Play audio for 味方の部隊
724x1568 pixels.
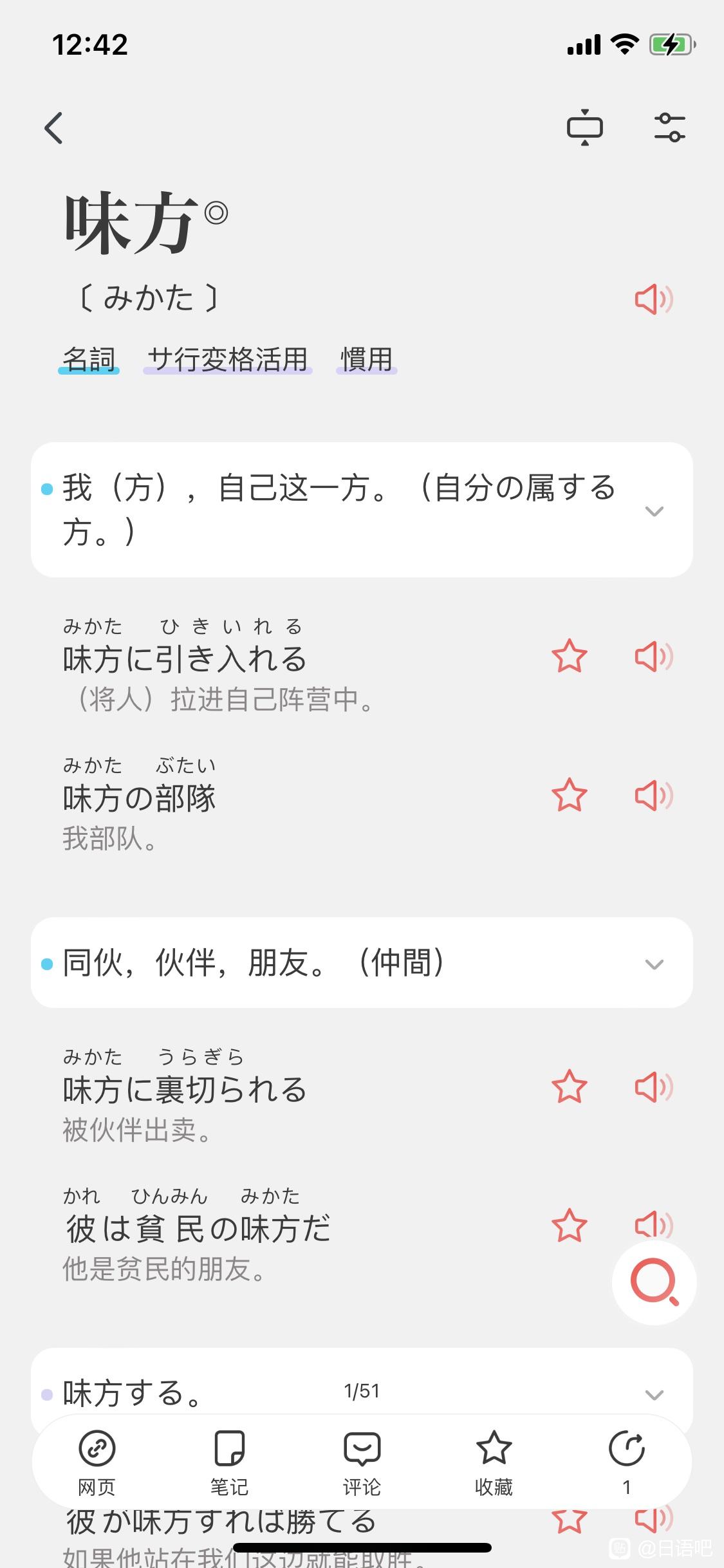pos(654,795)
